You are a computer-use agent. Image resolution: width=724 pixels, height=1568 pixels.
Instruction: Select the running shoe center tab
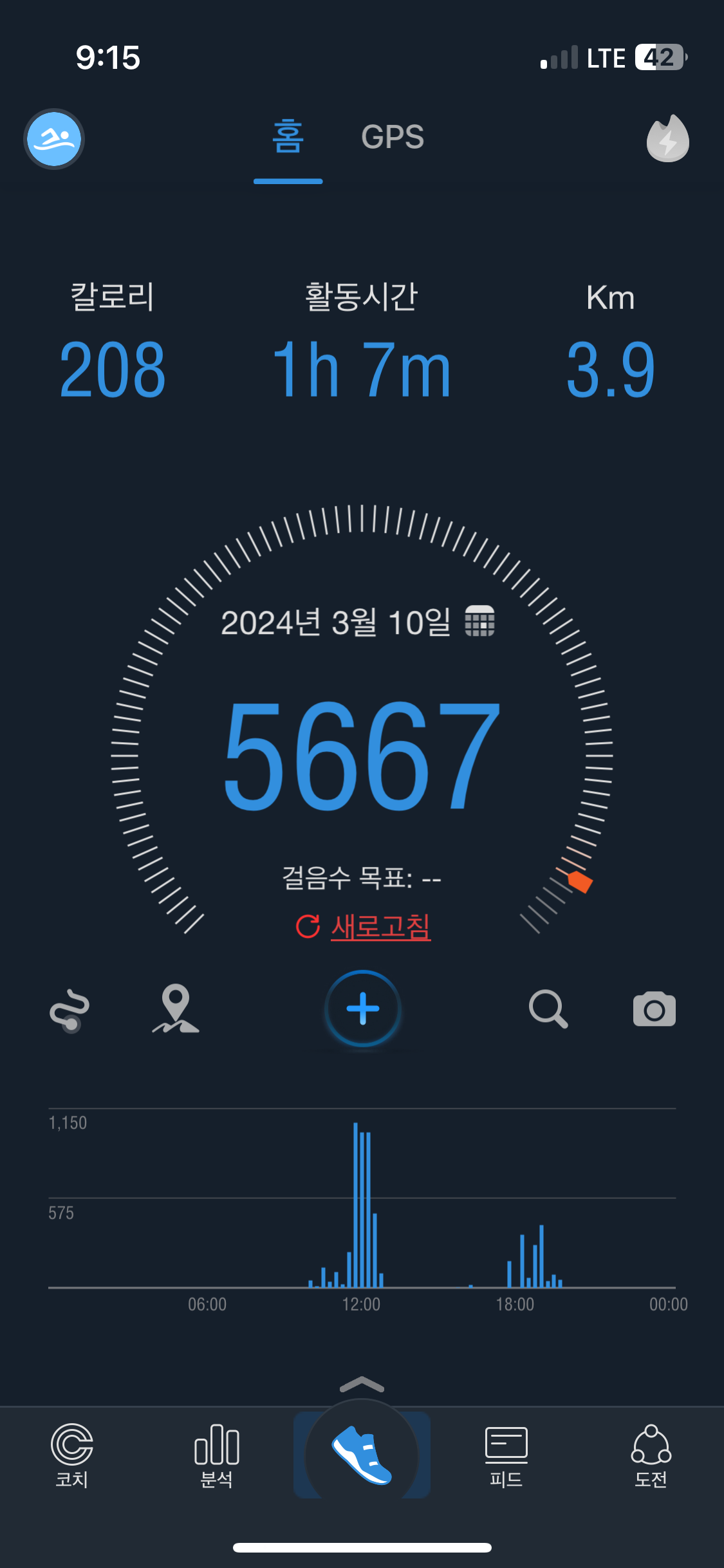click(362, 1455)
